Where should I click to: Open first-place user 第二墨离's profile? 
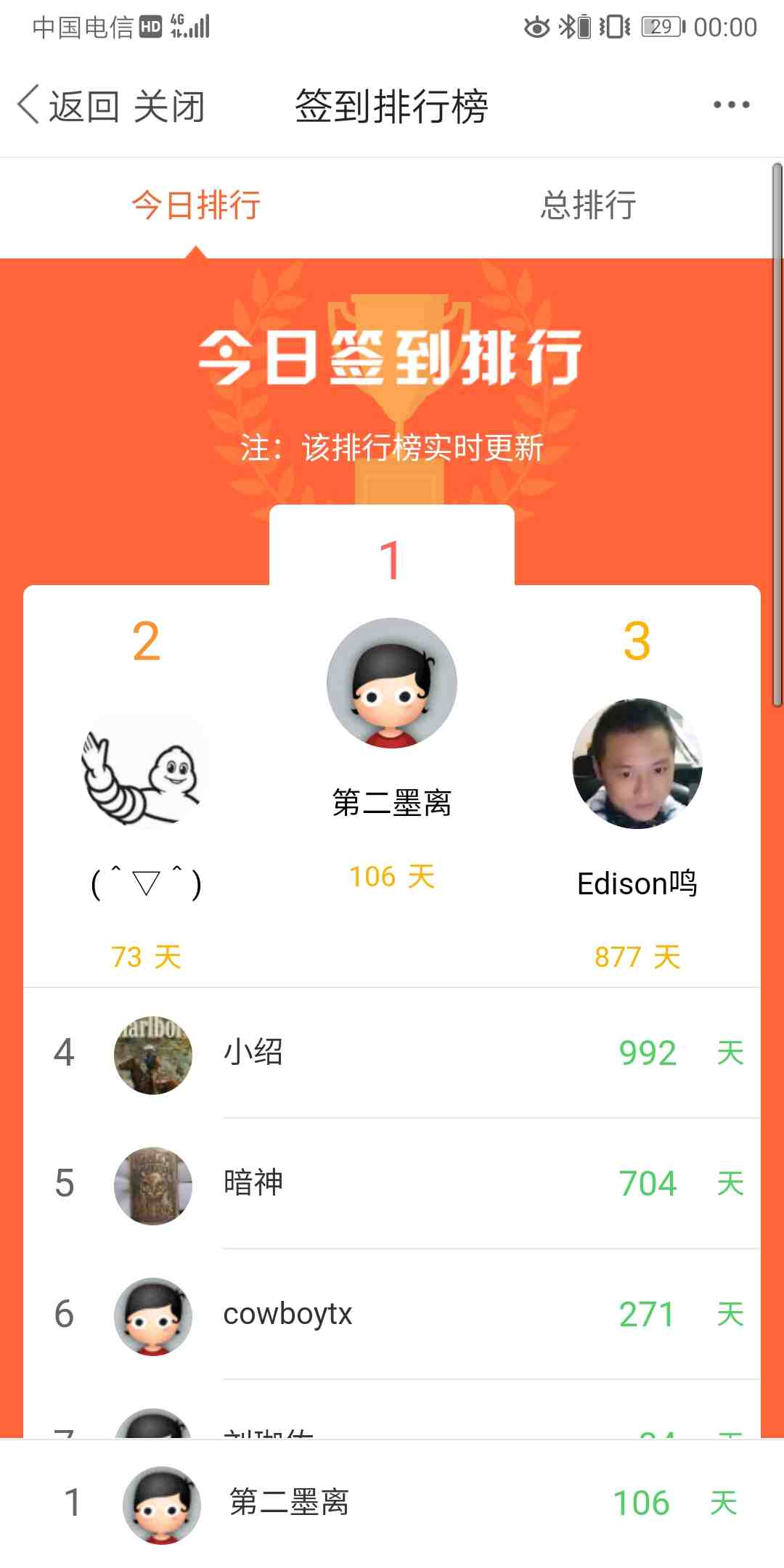click(x=392, y=684)
